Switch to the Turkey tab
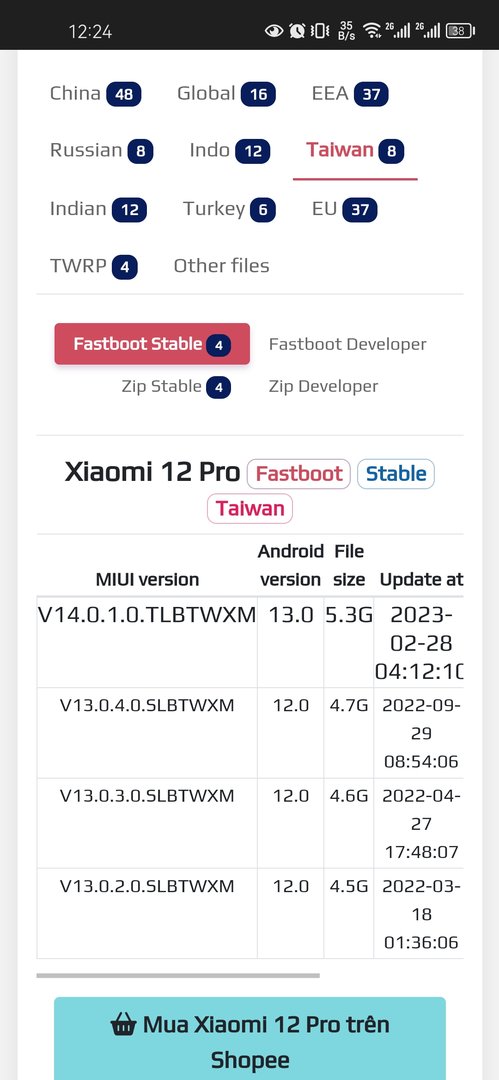This screenshot has width=499, height=1080. pyautogui.click(x=229, y=209)
